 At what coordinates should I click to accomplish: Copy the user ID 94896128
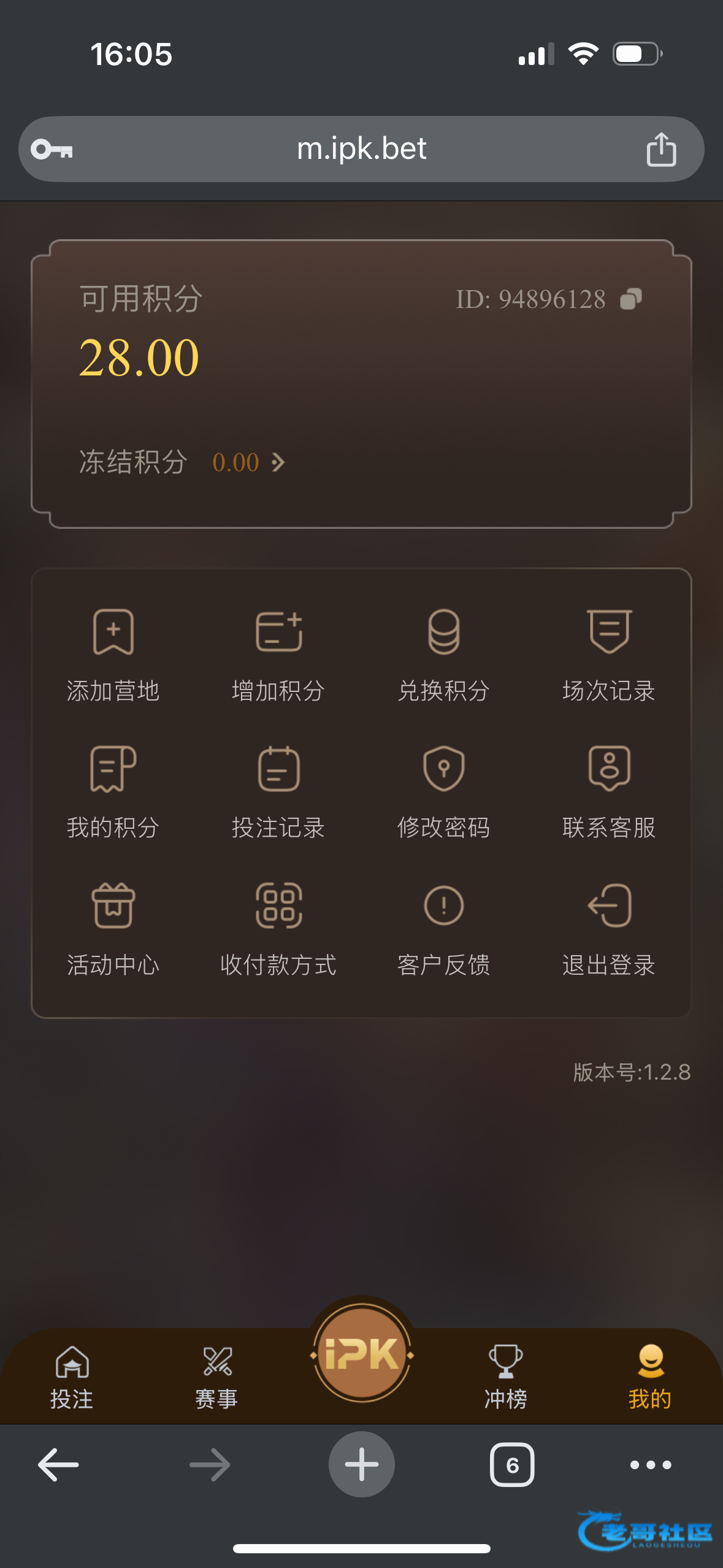tap(631, 299)
